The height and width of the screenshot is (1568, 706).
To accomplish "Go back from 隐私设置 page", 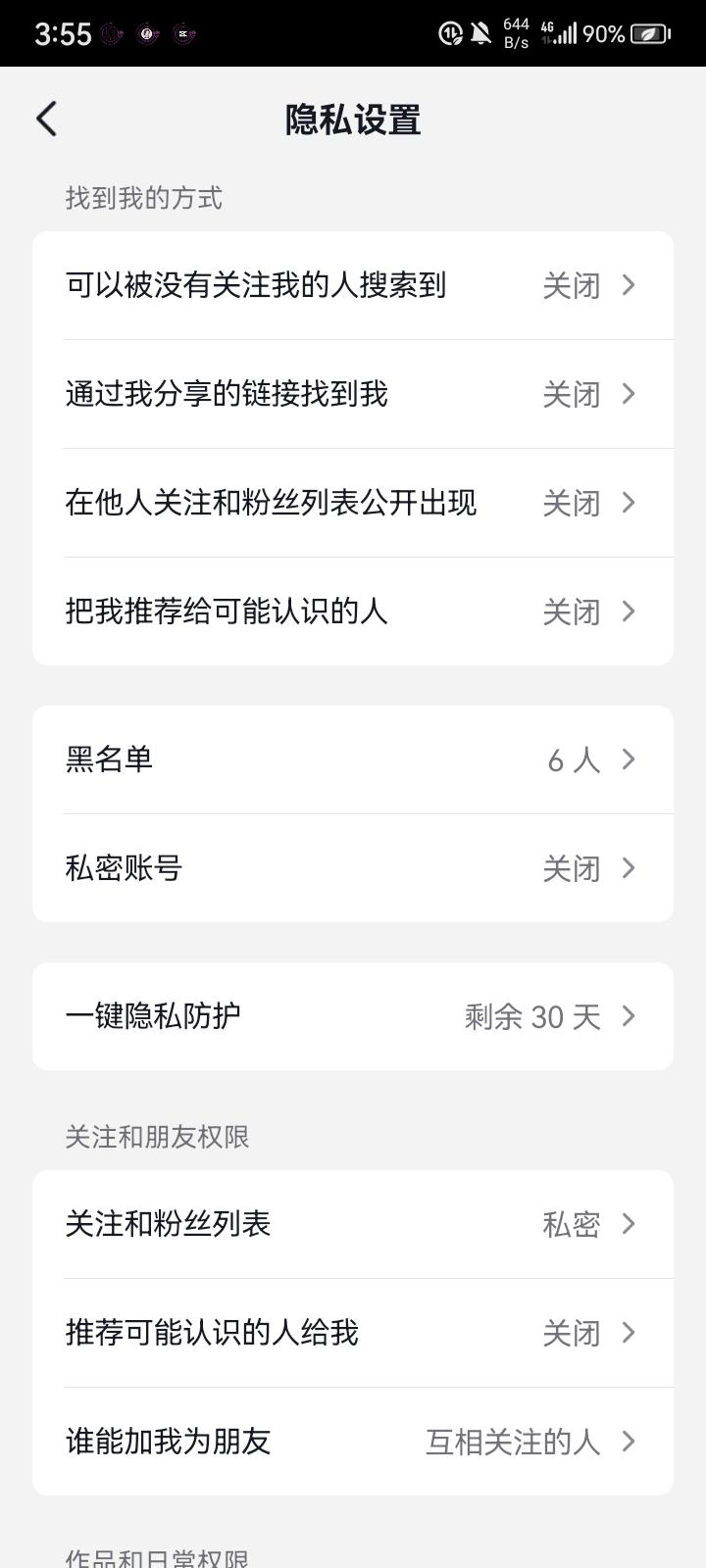I will (47, 119).
